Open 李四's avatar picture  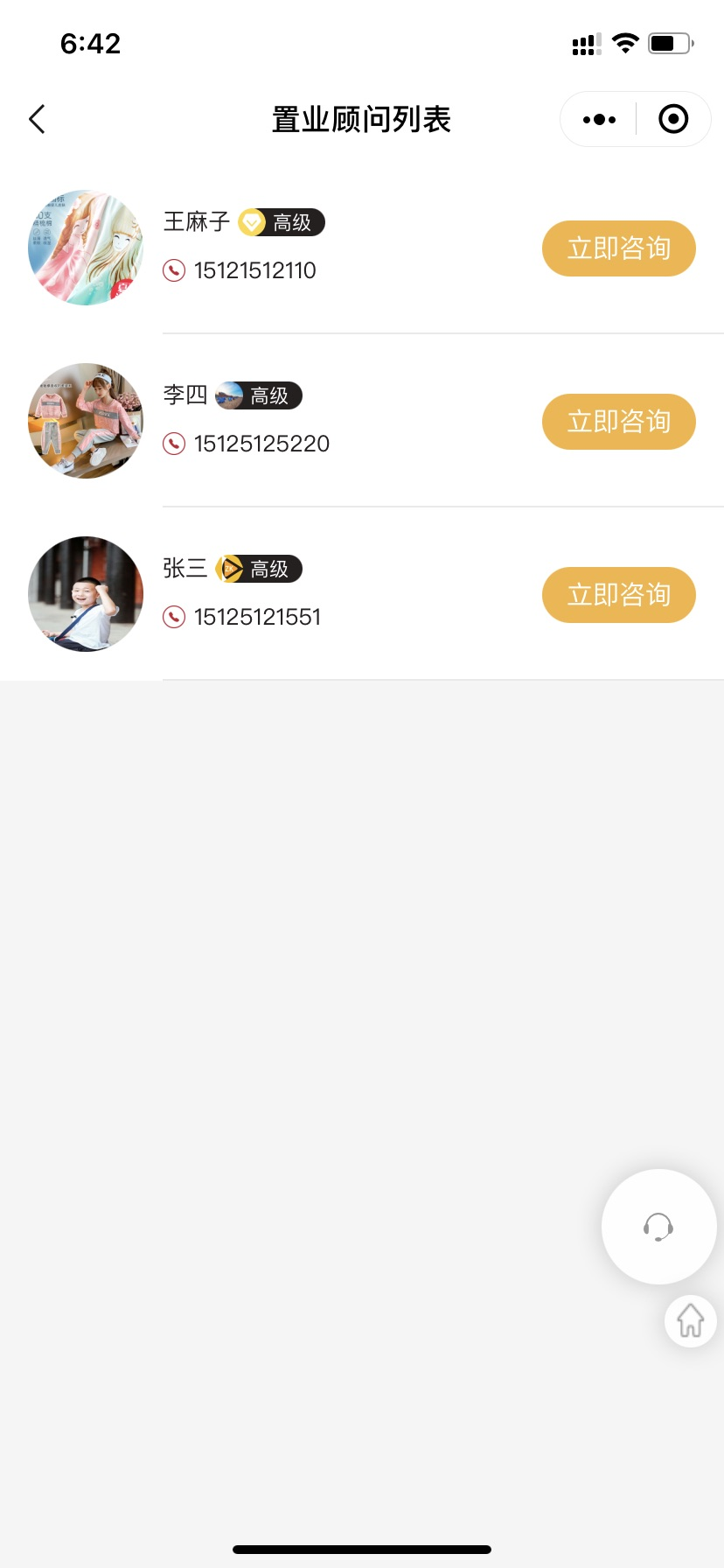86,421
